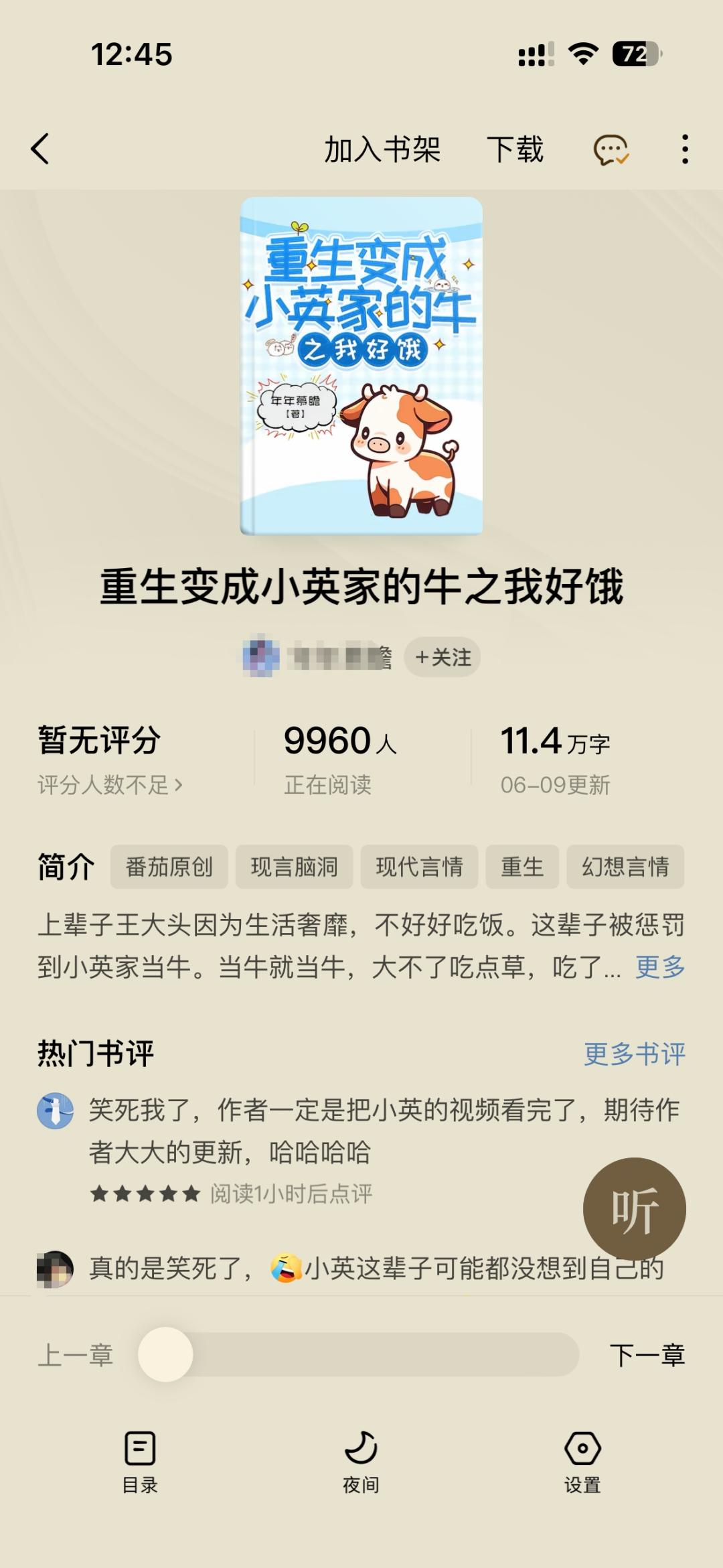
Task: Go to the next chapter via 下一章
Action: 647,1355
